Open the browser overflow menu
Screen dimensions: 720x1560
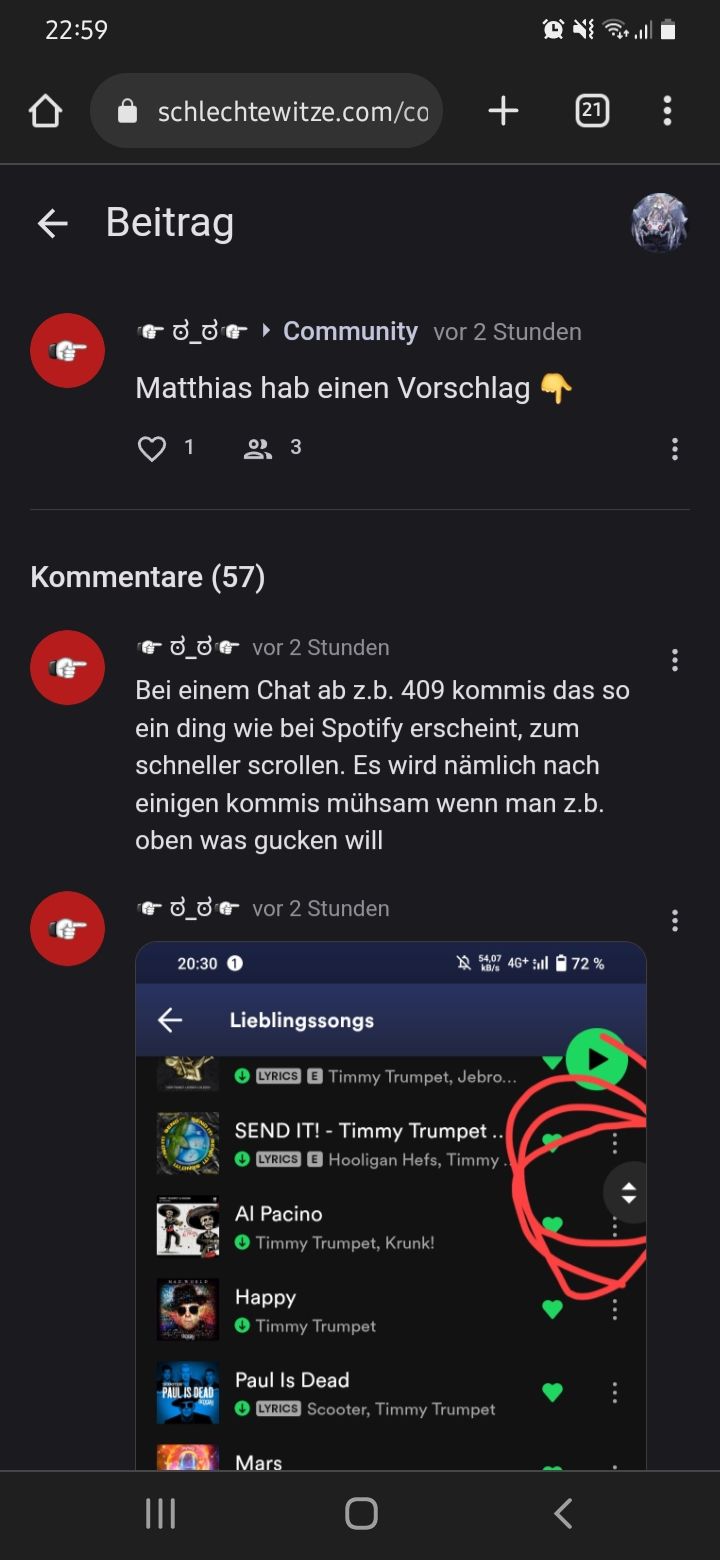667,111
